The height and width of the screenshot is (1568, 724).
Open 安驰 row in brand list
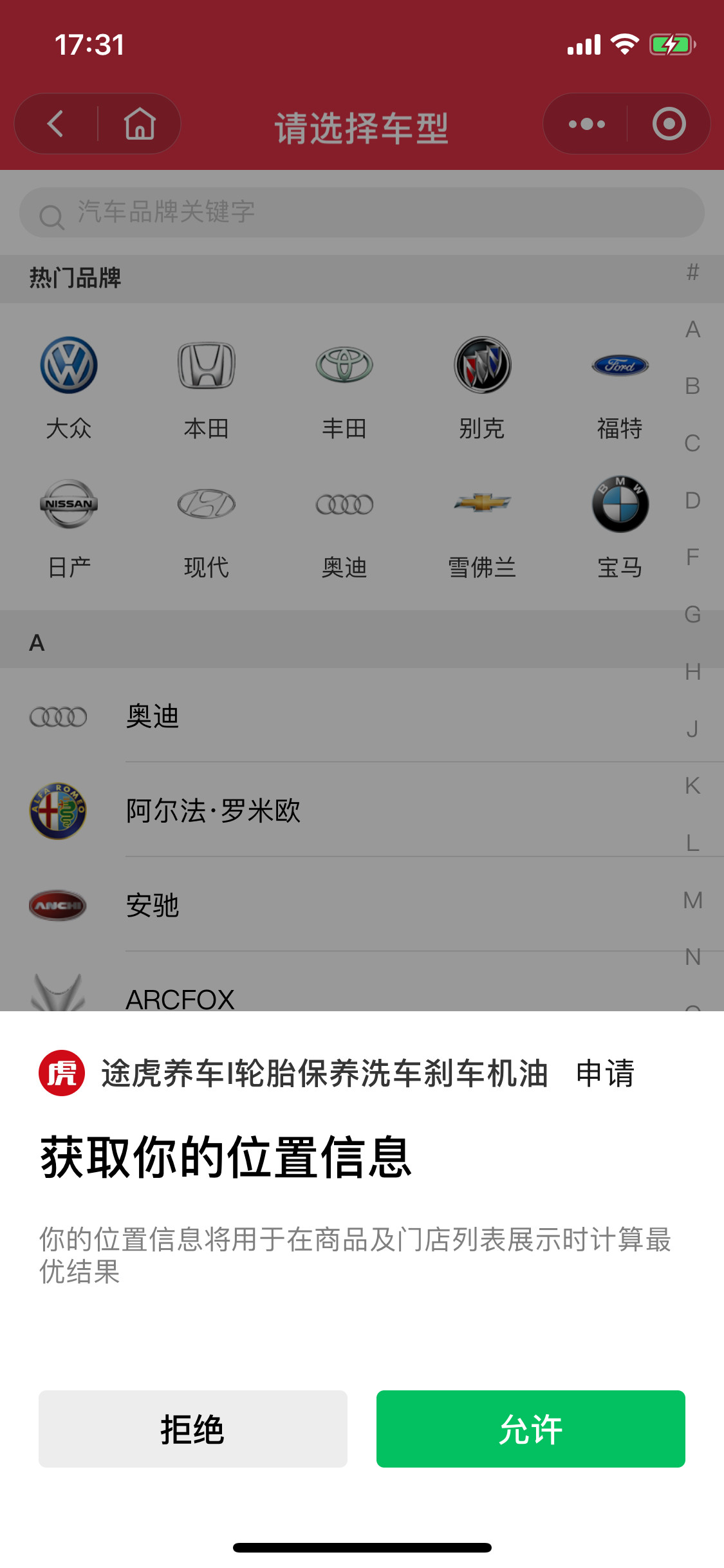coord(341,905)
